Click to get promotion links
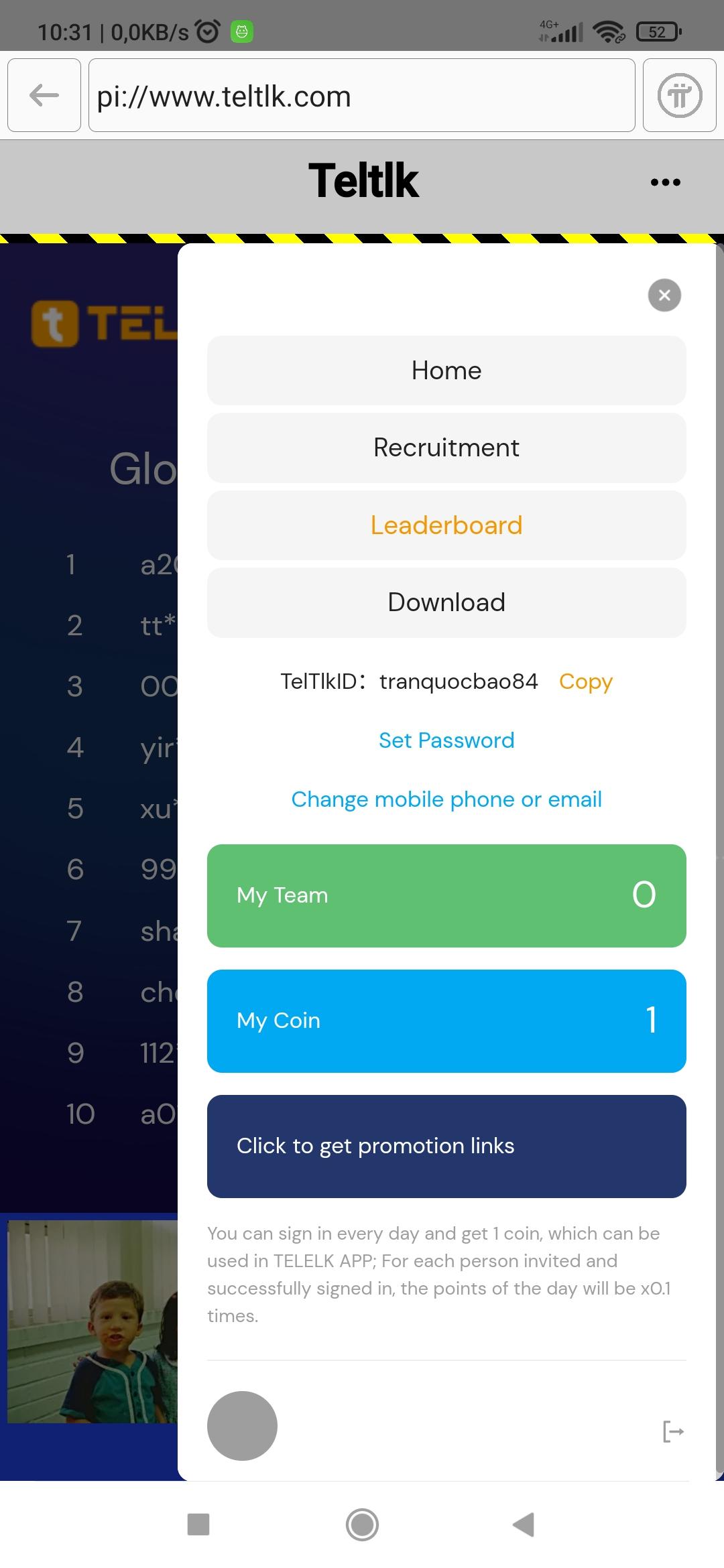724x1568 pixels. 446,1146
